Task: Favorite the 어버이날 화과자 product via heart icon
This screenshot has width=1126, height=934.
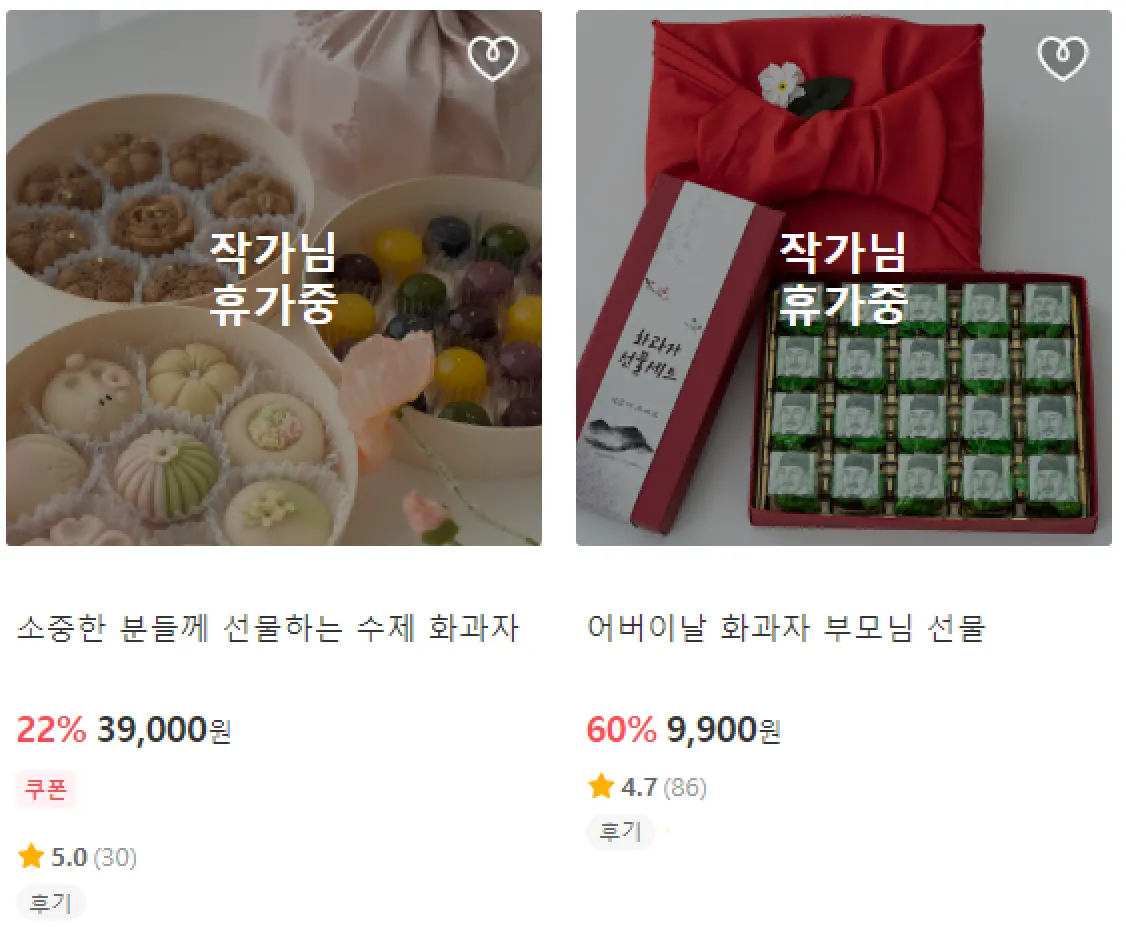Action: point(1062,58)
